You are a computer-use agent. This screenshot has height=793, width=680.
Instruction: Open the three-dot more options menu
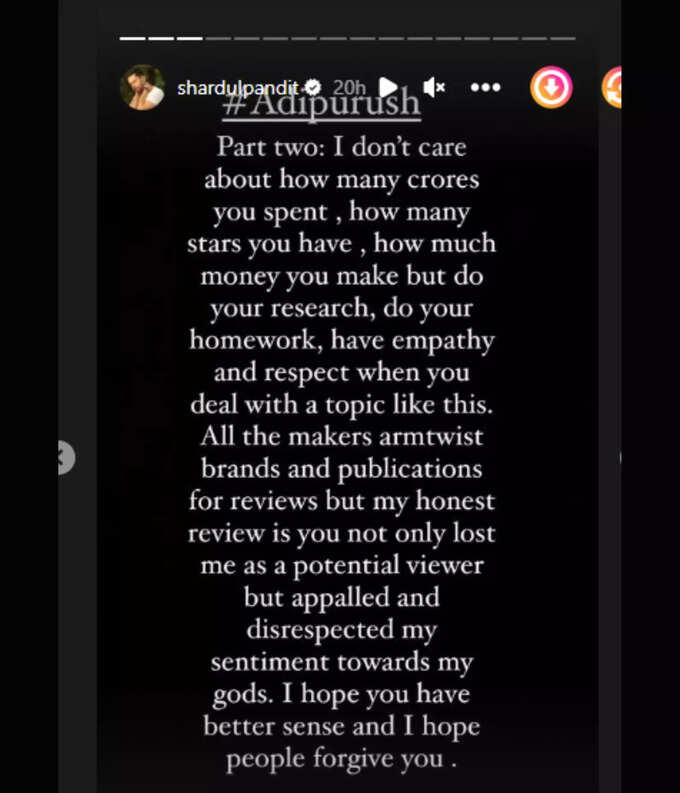[485, 87]
